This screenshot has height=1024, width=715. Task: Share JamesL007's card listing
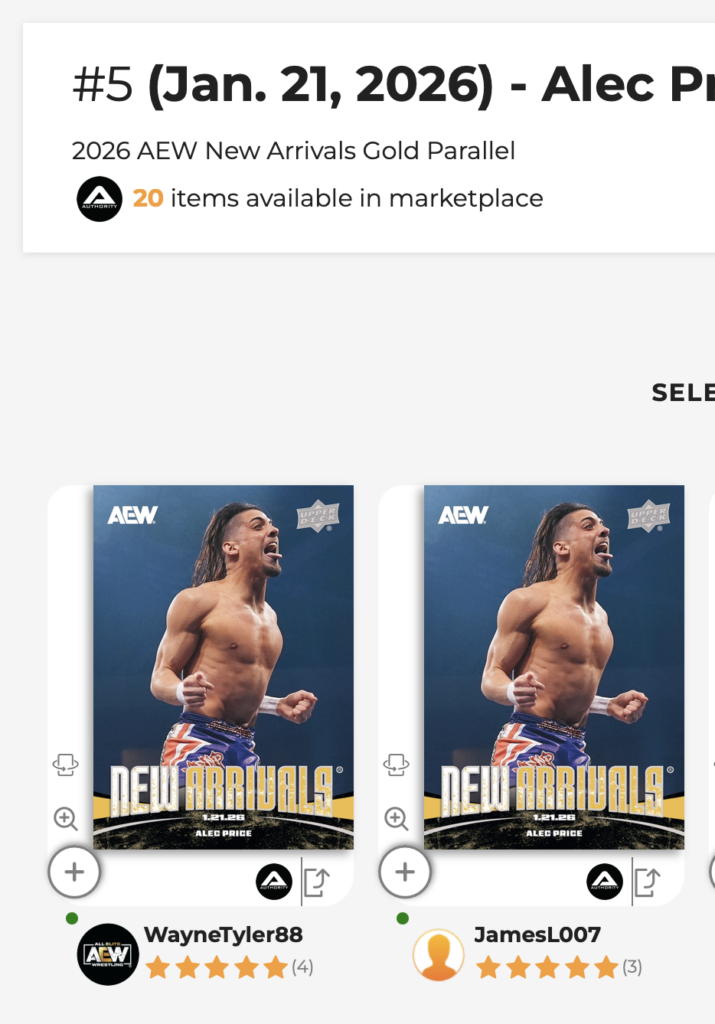point(648,882)
